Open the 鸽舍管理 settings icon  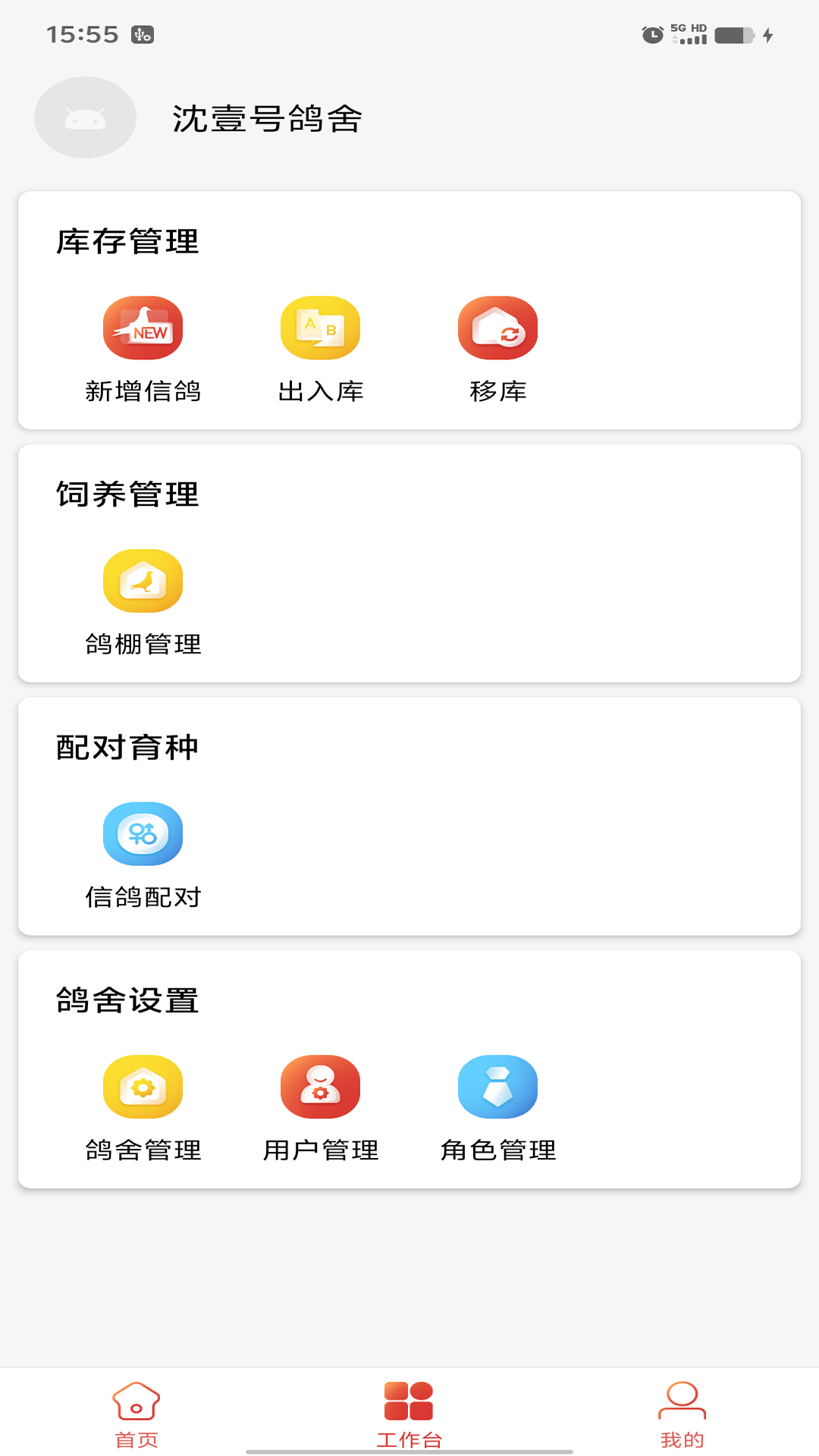[143, 1087]
